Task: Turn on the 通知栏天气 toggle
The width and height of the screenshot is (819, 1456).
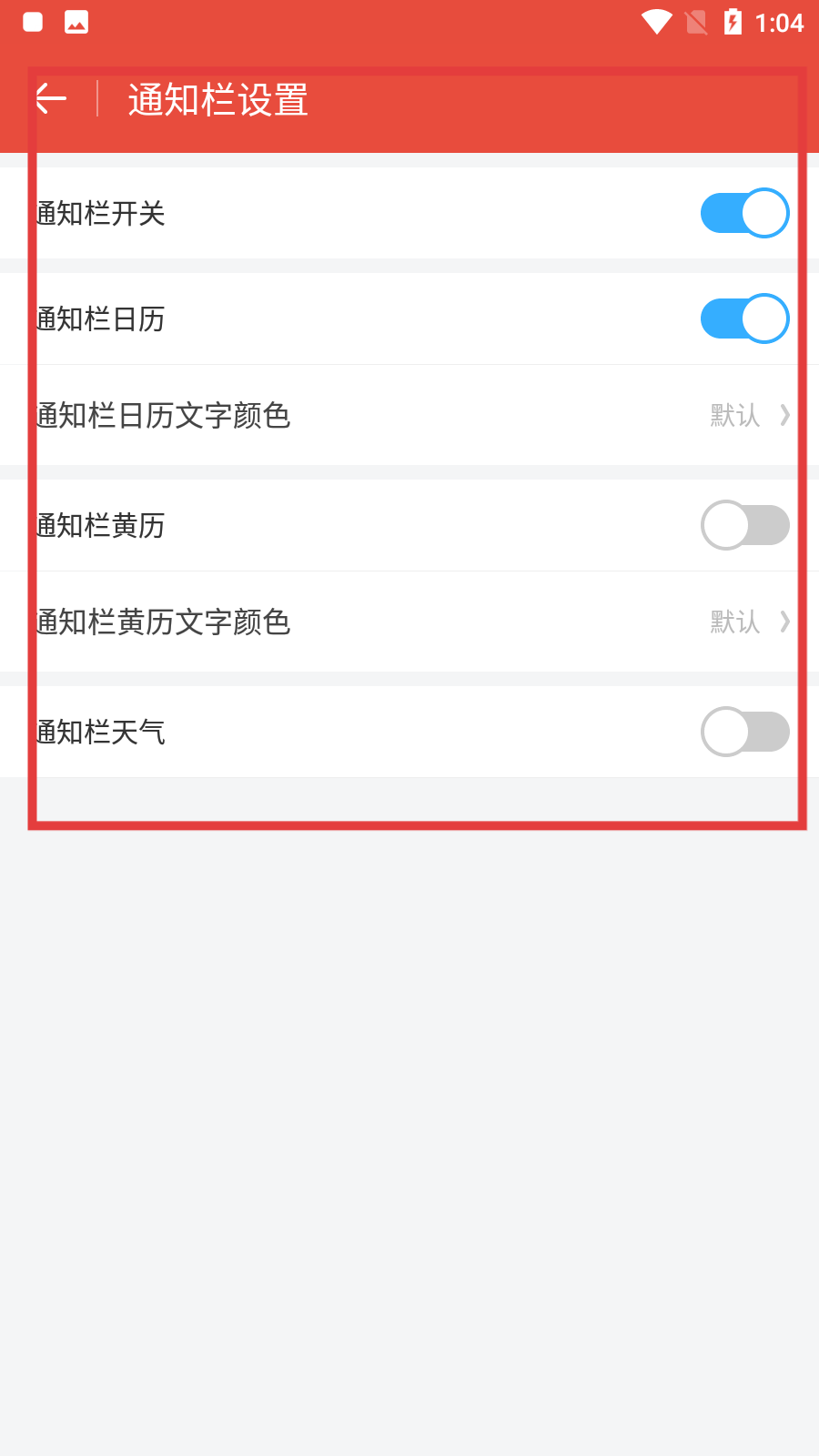Action: [x=744, y=732]
